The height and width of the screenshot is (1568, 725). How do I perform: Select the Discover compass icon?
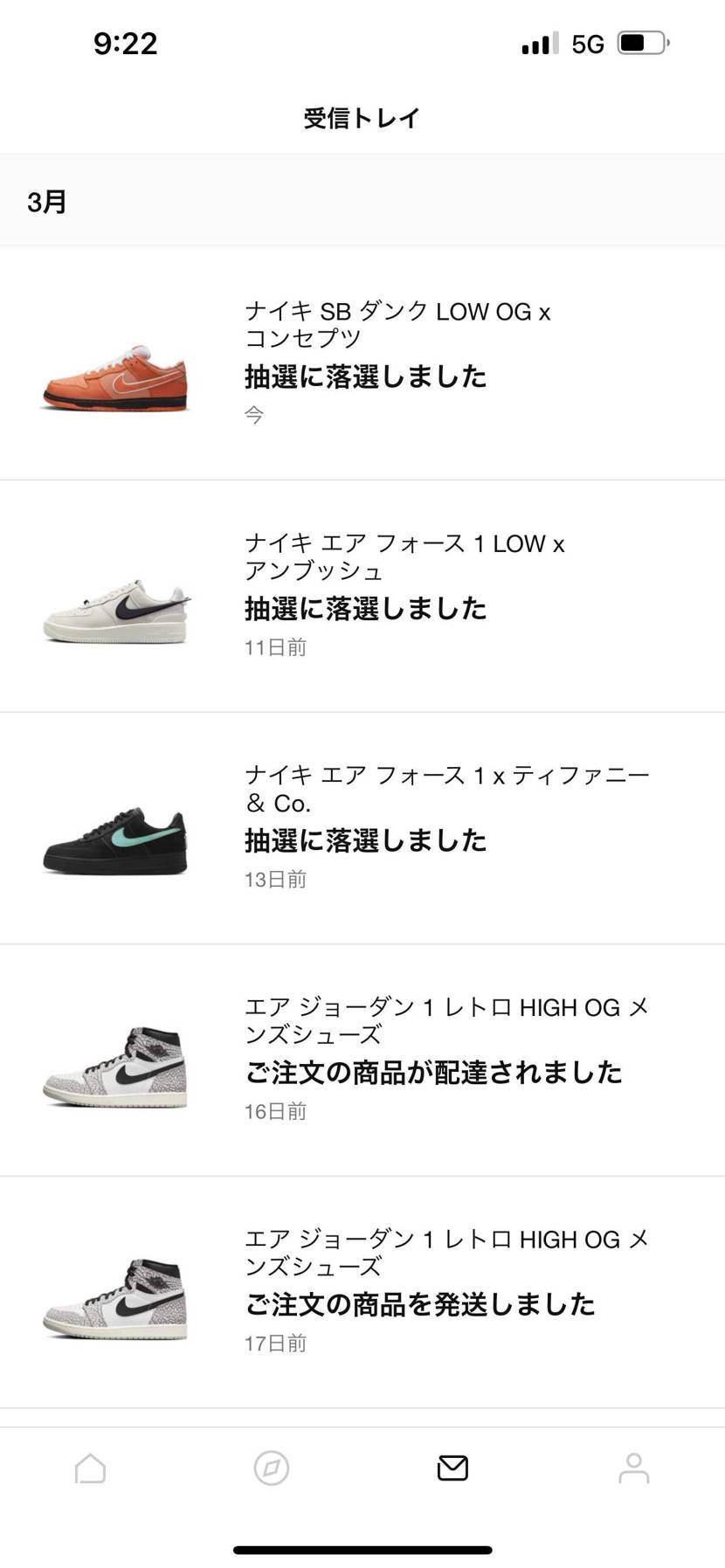point(271,1468)
